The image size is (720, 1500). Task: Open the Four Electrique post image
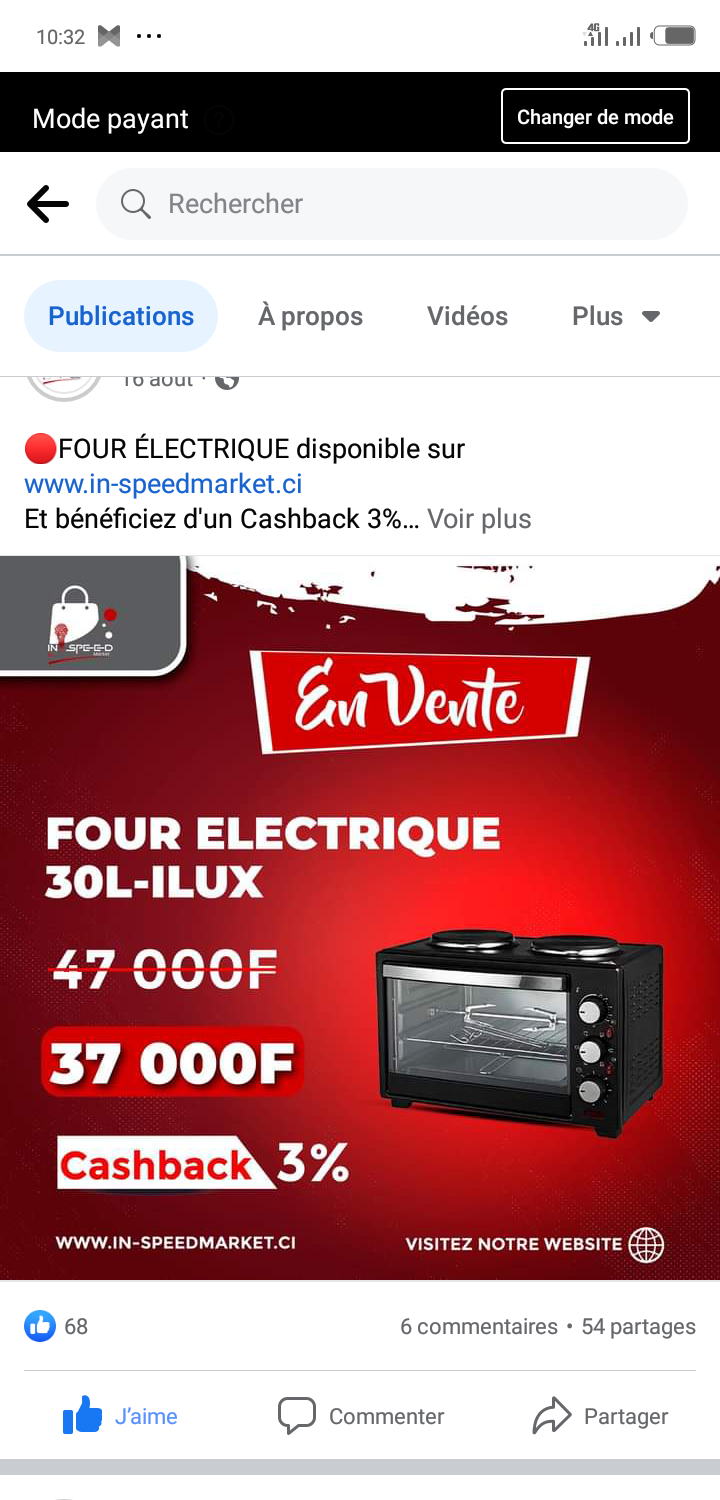point(360,917)
